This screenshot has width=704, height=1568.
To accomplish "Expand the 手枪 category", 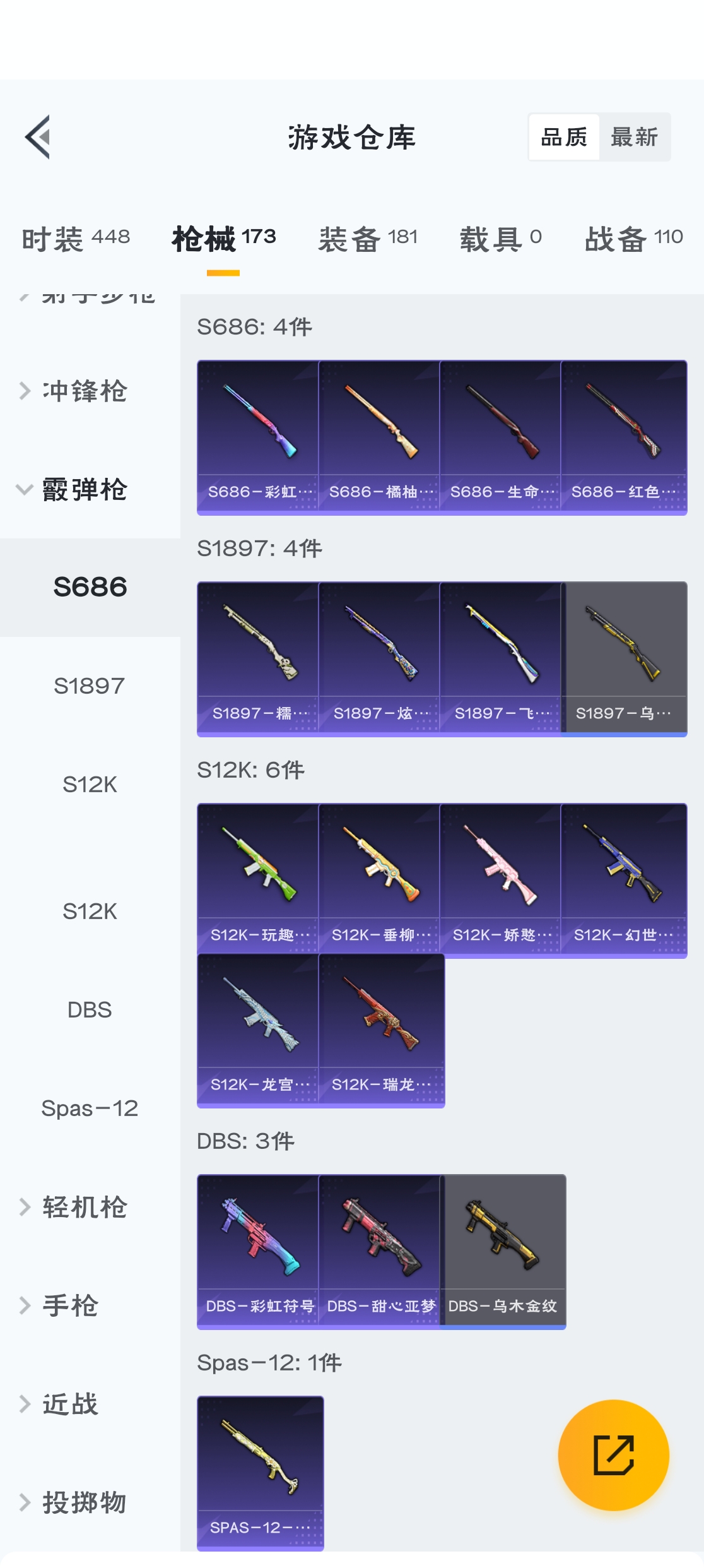I will [69, 1305].
